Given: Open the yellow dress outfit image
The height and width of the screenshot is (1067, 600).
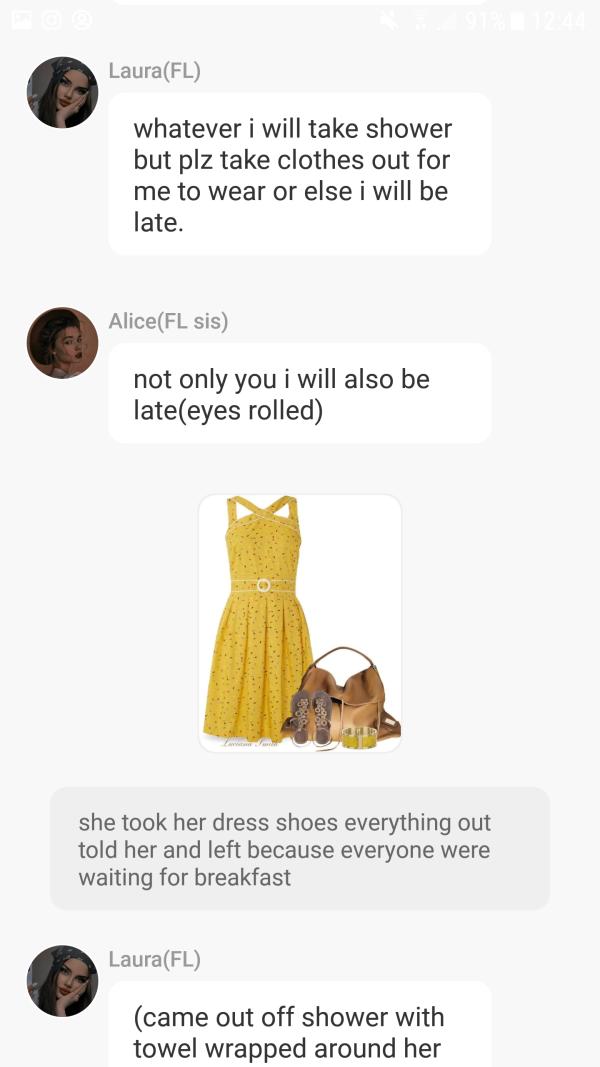Looking at the screenshot, I should click(x=300, y=623).
